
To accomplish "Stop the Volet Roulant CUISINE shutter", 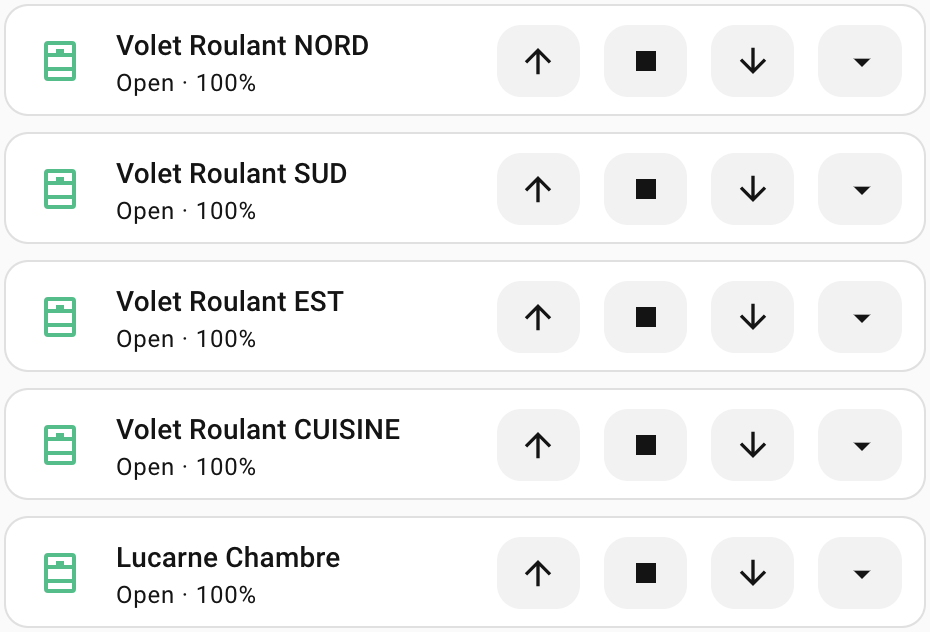I will 645,445.
